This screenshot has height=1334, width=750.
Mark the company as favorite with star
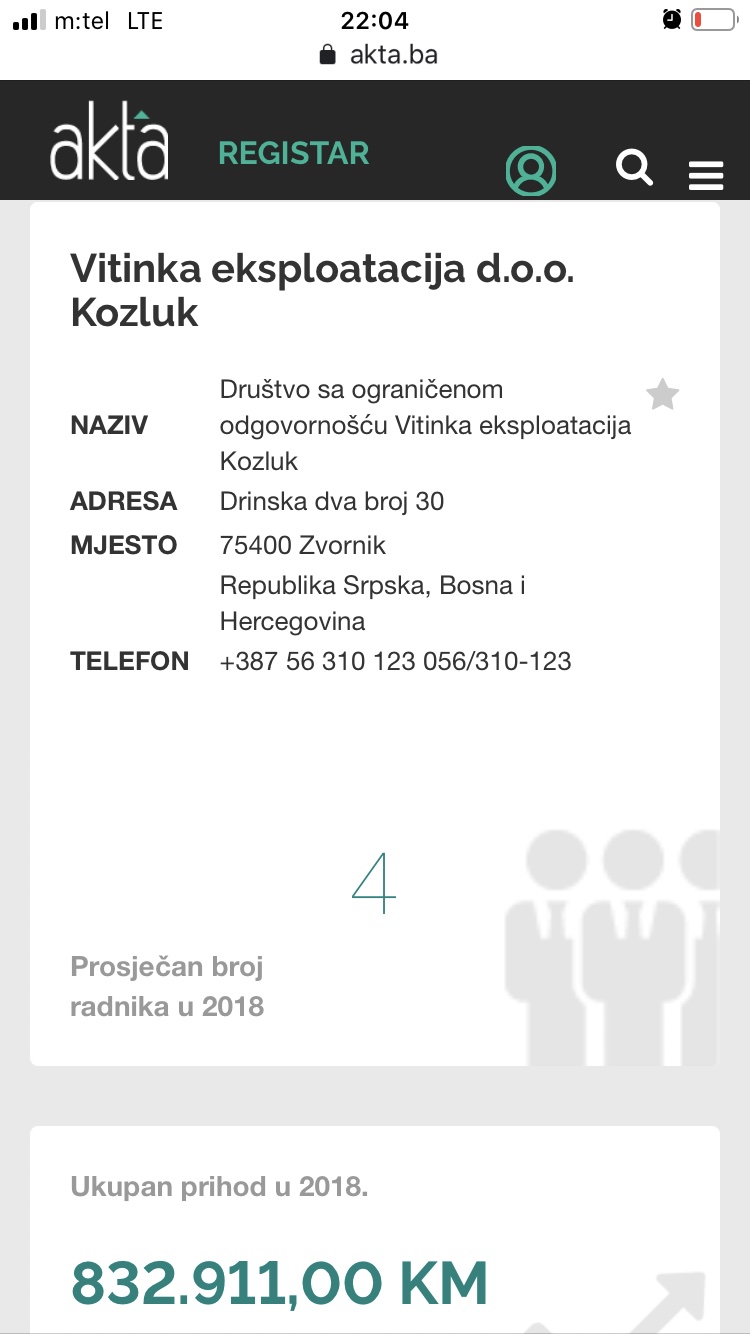[662, 395]
